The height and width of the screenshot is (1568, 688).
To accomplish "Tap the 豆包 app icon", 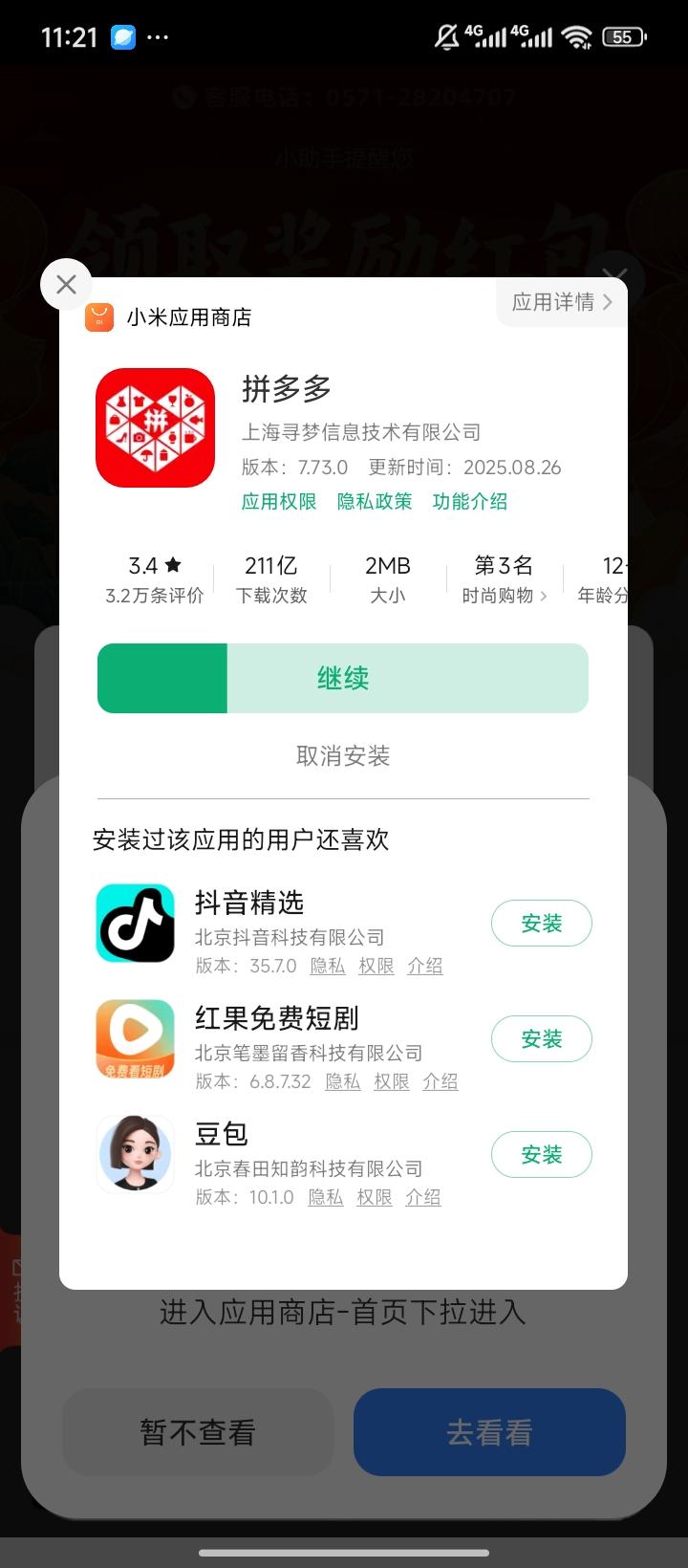I will click(134, 1154).
